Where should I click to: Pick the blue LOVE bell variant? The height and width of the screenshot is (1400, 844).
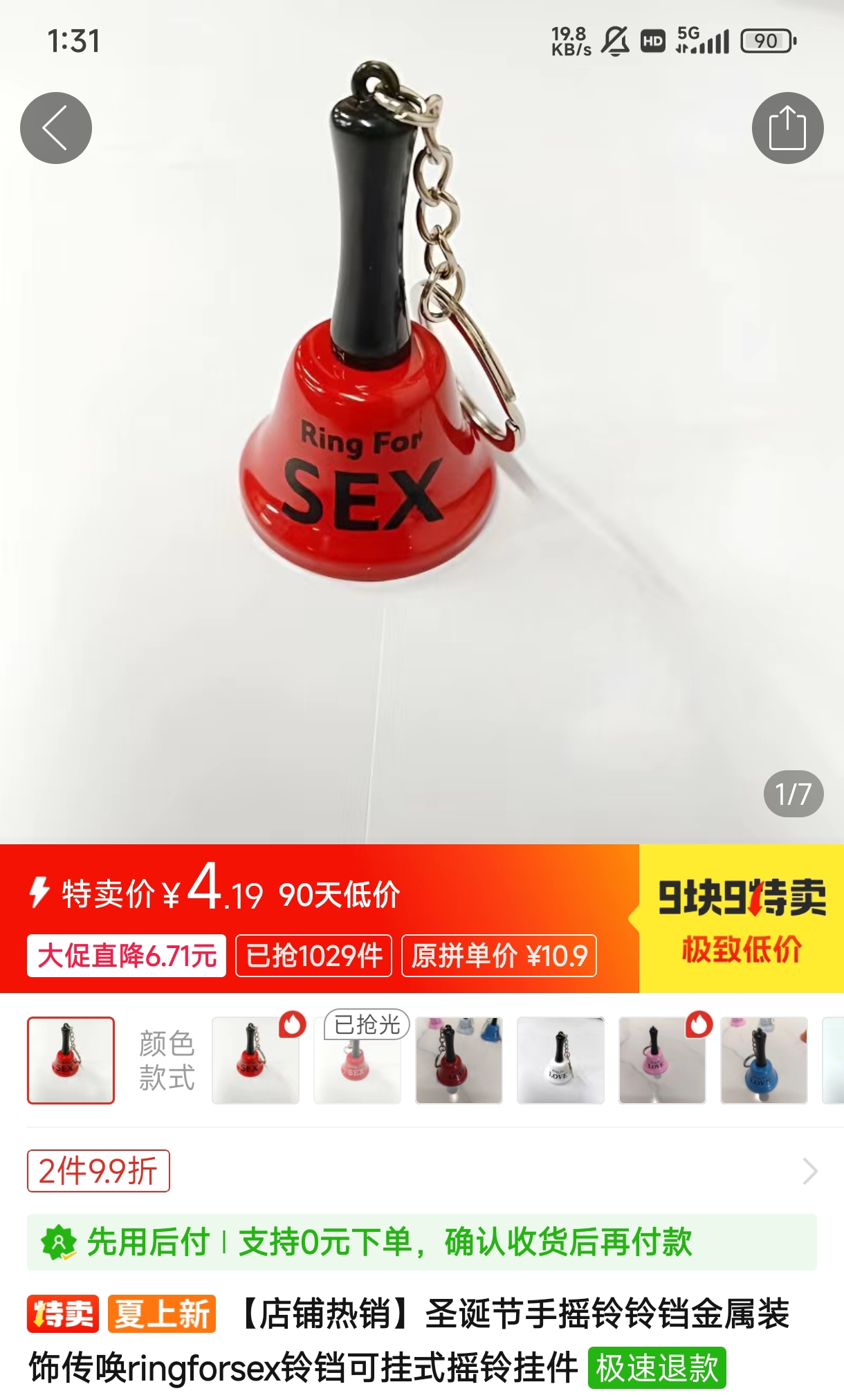(764, 1060)
